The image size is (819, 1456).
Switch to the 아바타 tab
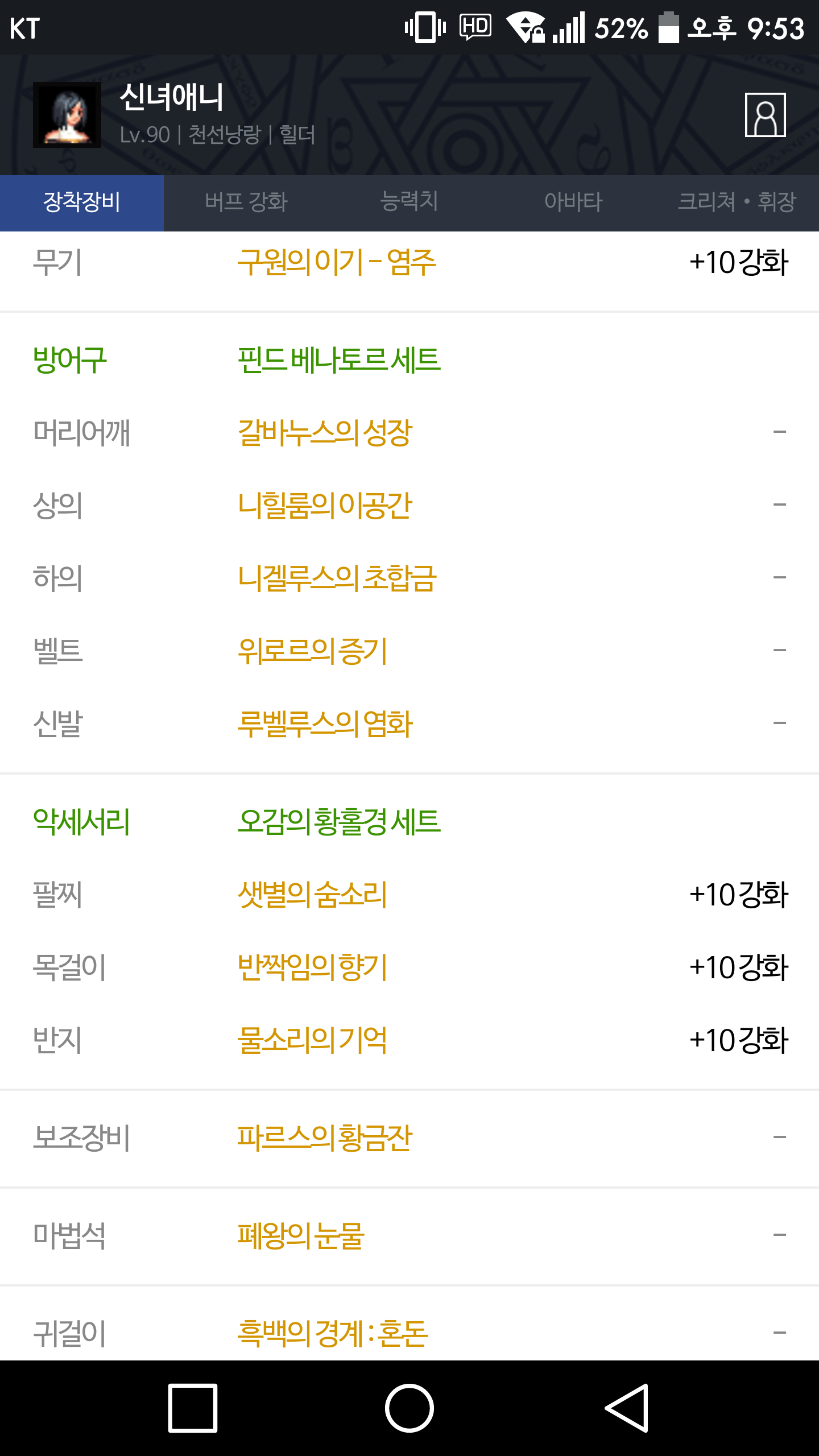[573, 202]
